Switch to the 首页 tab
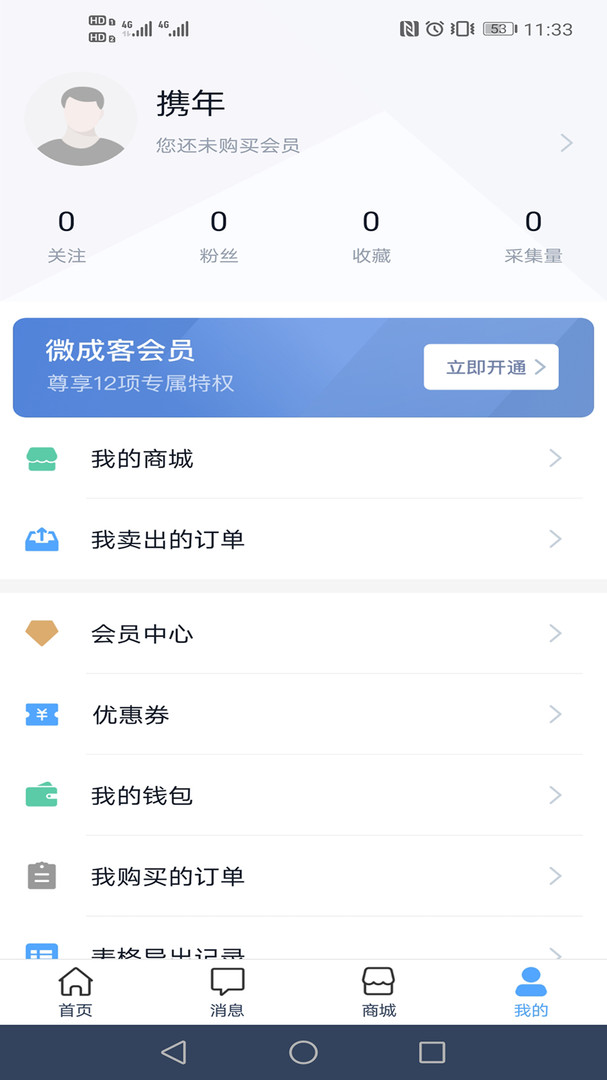This screenshot has height=1080, width=607. coord(76,992)
